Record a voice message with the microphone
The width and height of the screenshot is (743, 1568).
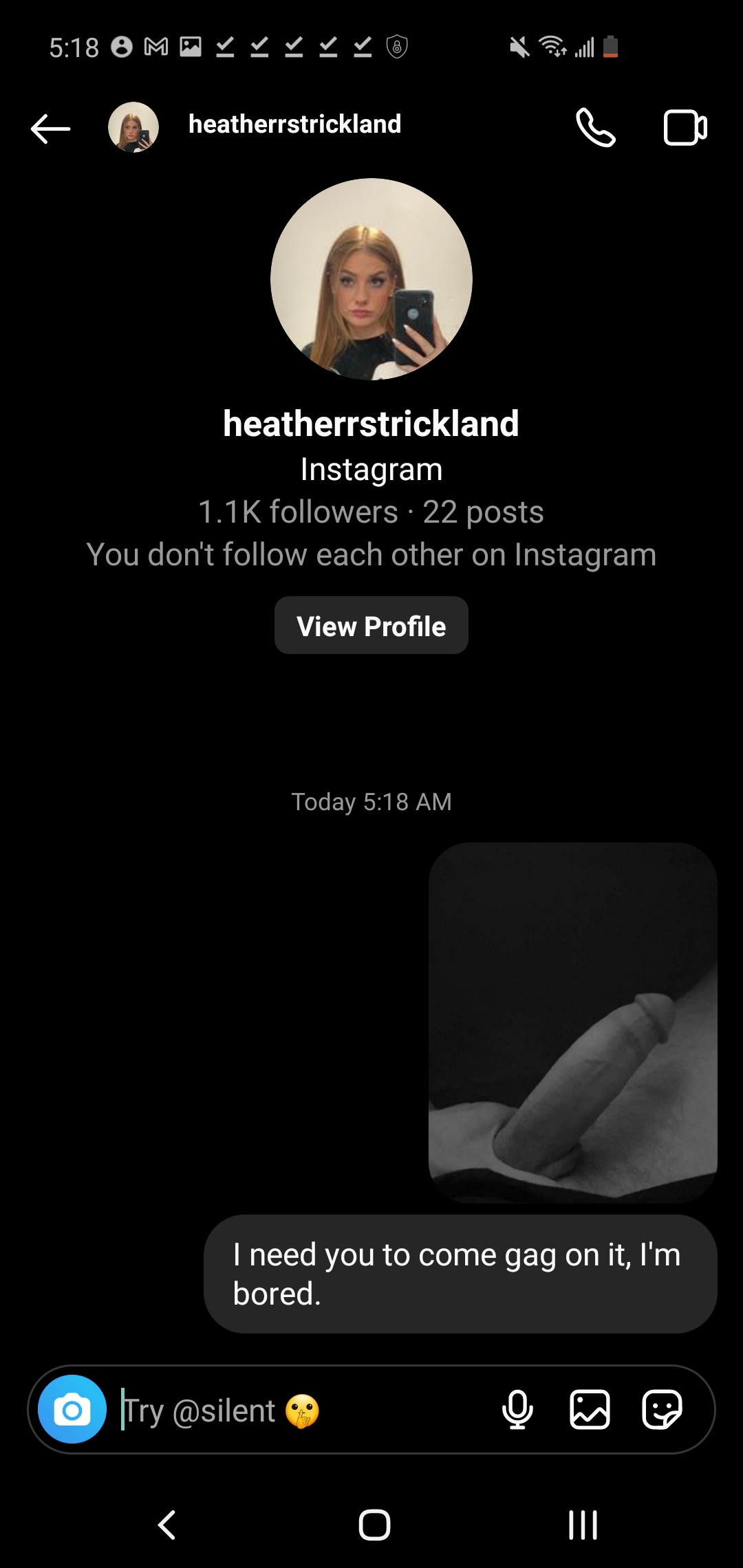pyautogui.click(x=517, y=1410)
